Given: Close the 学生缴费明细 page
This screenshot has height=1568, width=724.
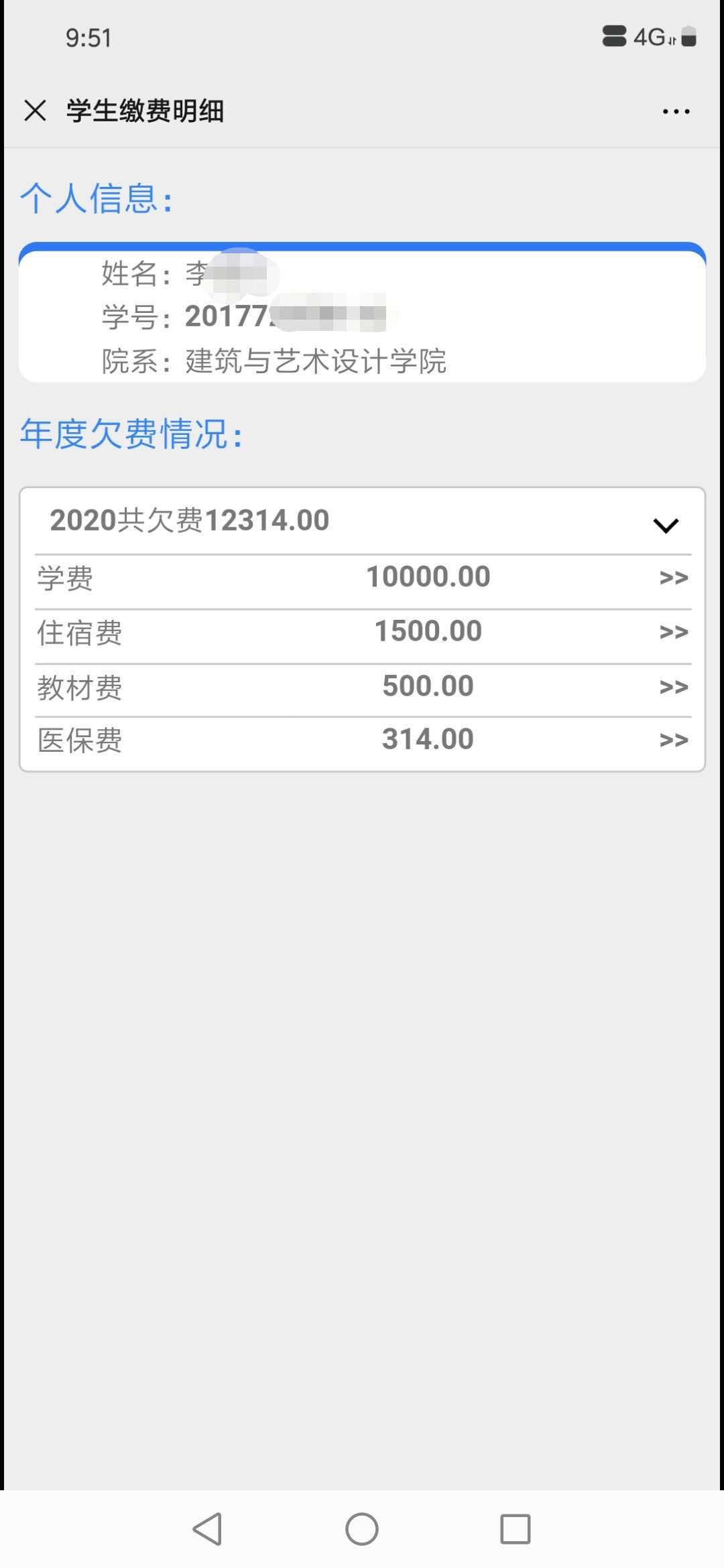Looking at the screenshot, I should coord(35,111).
